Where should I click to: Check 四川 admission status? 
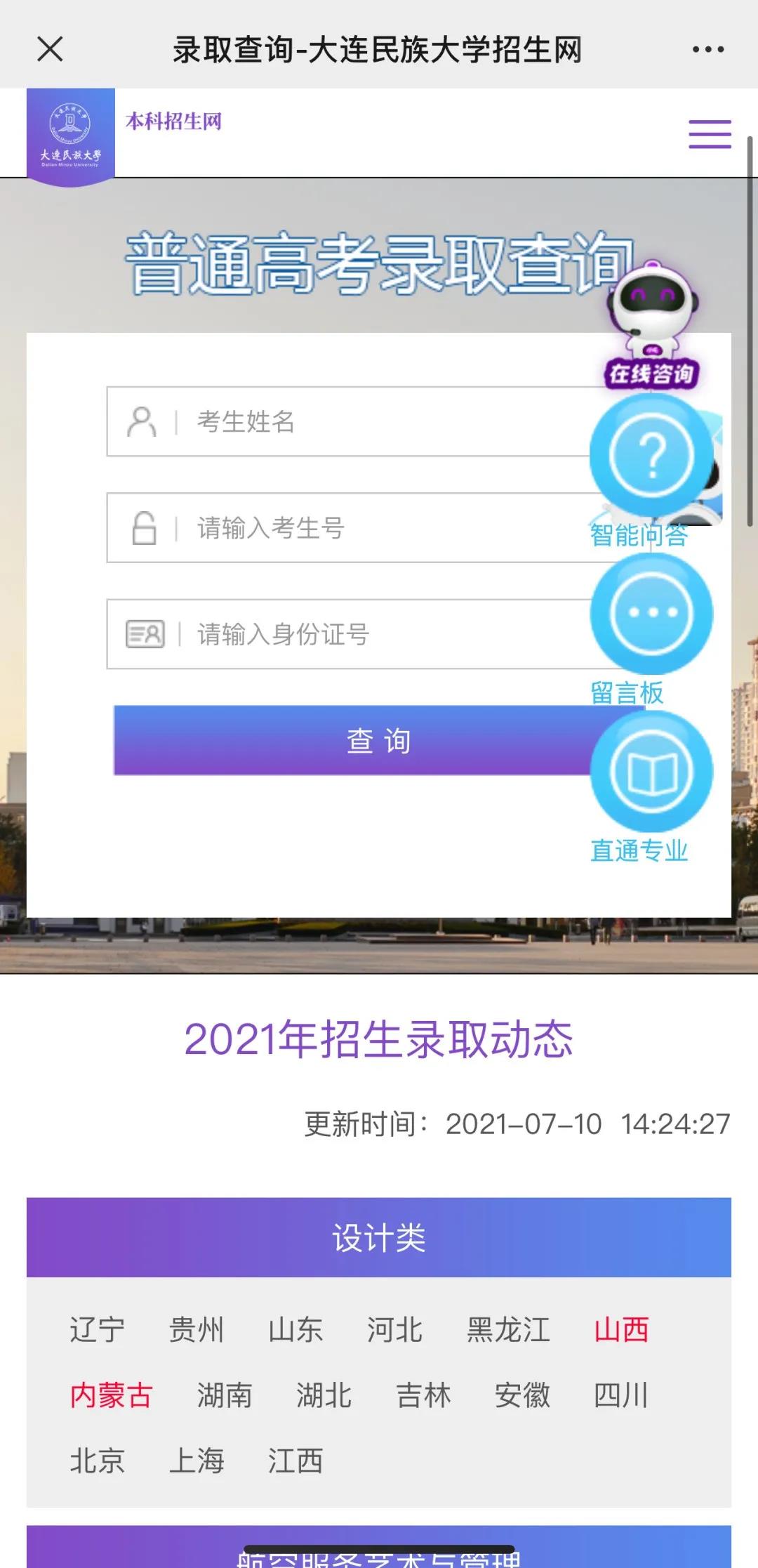click(x=621, y=1395)
